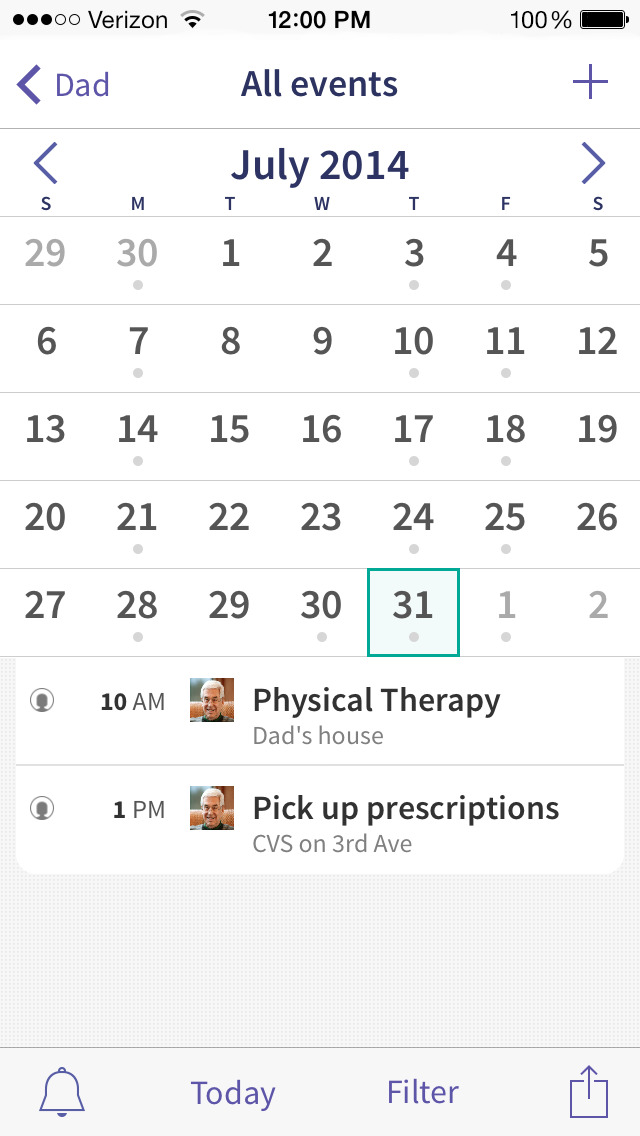The image size is (640, 1136).
Task: Go back to Dad
Action: pyautogui.click(x=63, y=85)
